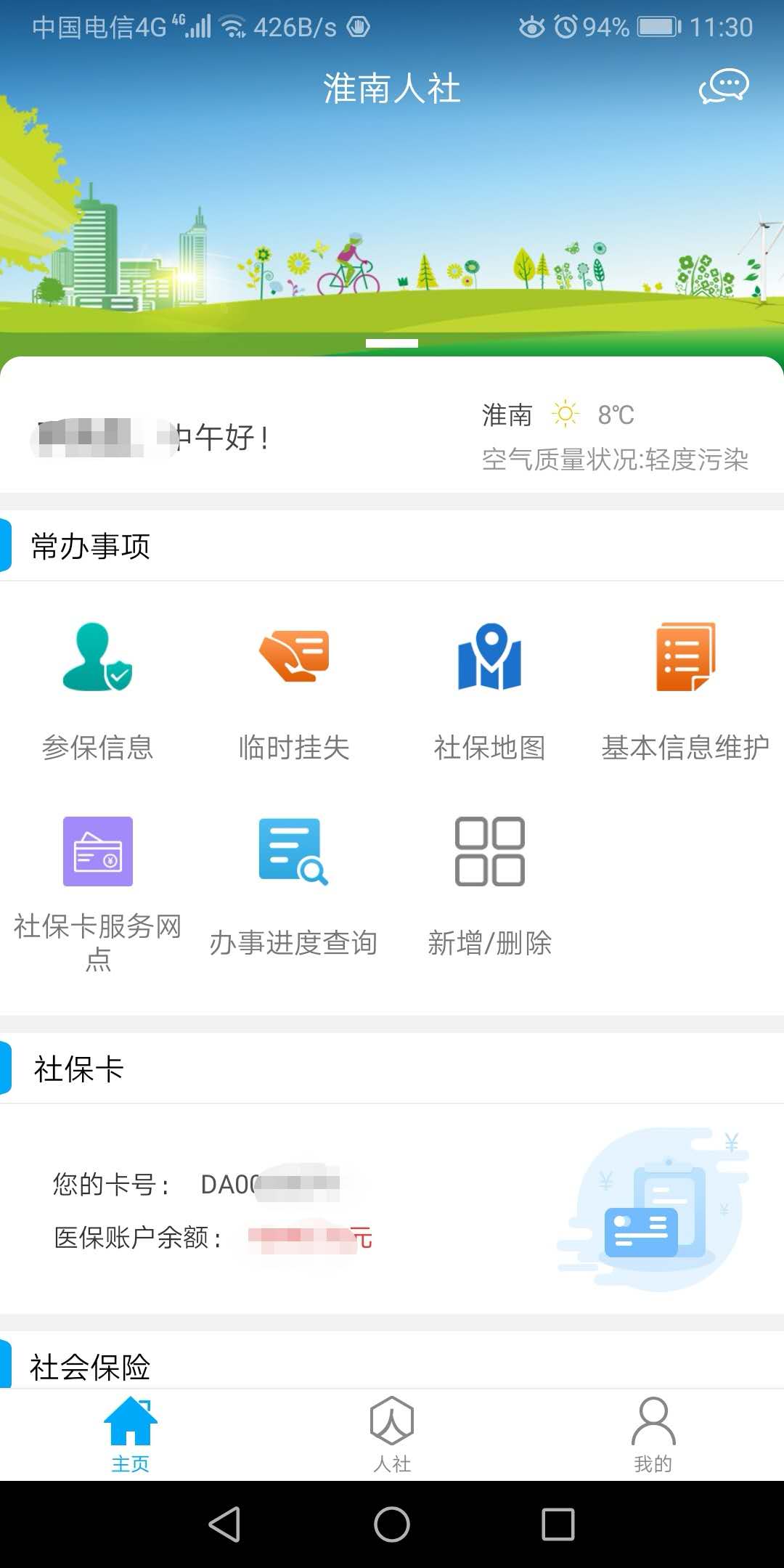The height and width of the screenshot is (1568, 784).
Task: Open 参保信息 (insurance info)
Action: [x=98, y=690]
